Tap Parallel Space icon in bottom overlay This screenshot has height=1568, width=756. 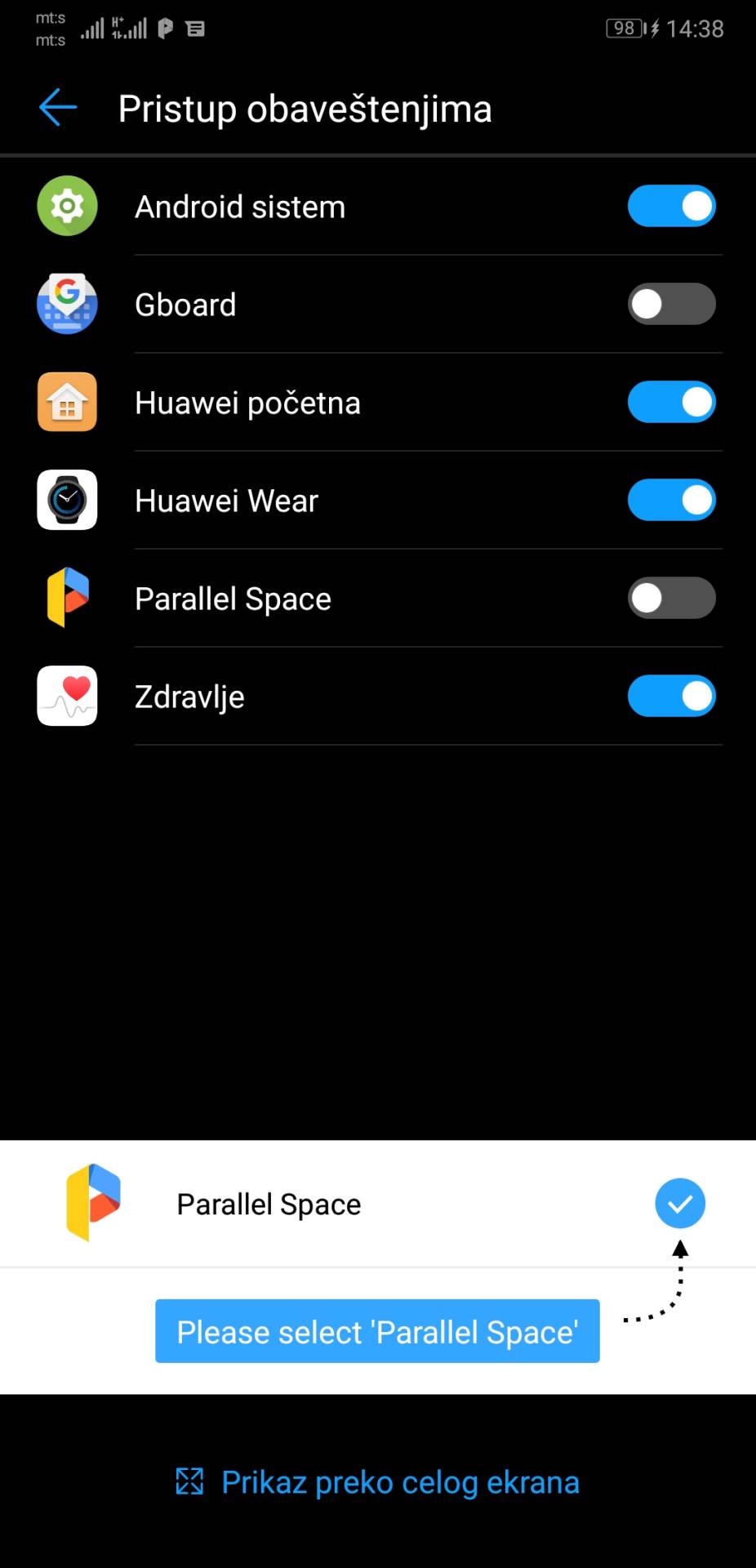(x=92, y=1203)
